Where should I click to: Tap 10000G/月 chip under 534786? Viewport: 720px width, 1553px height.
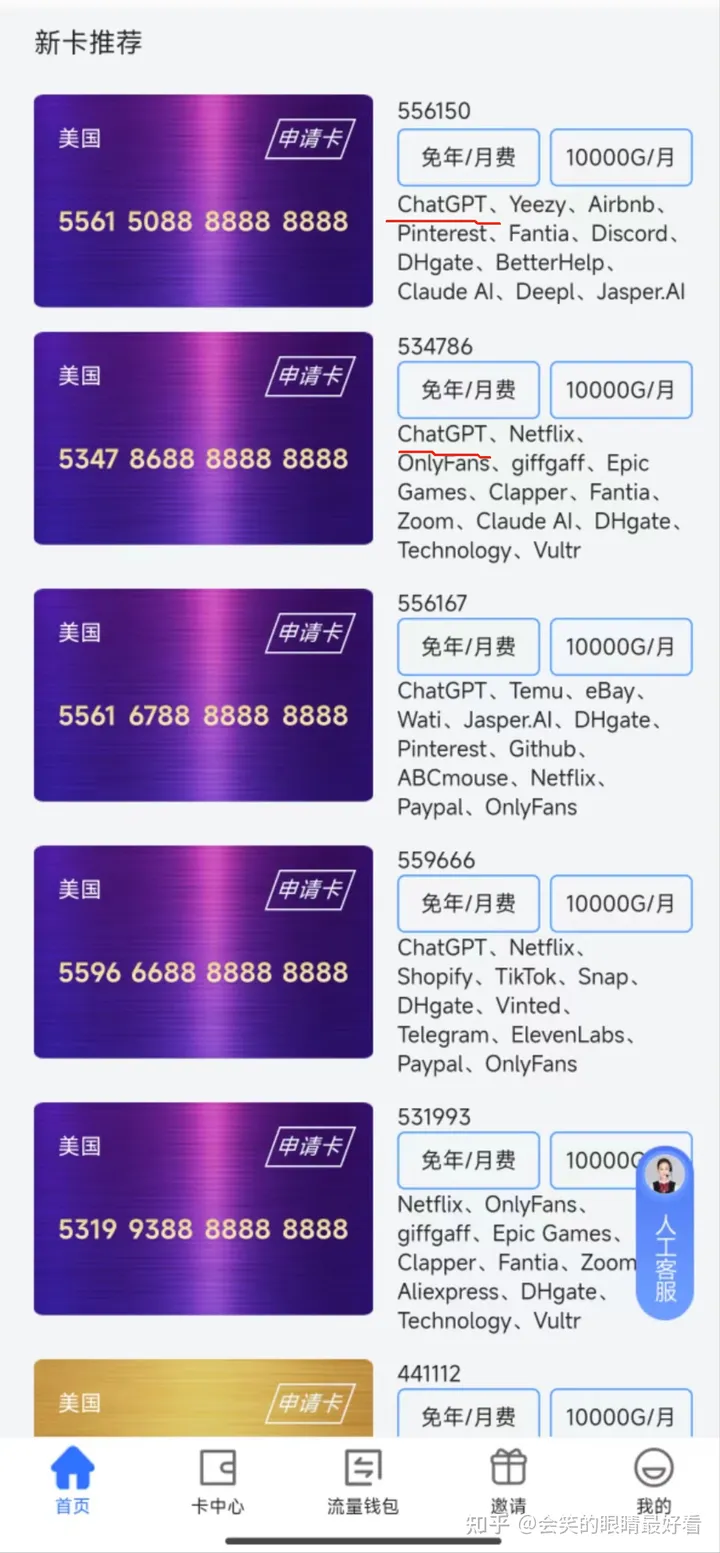[620, 390]
